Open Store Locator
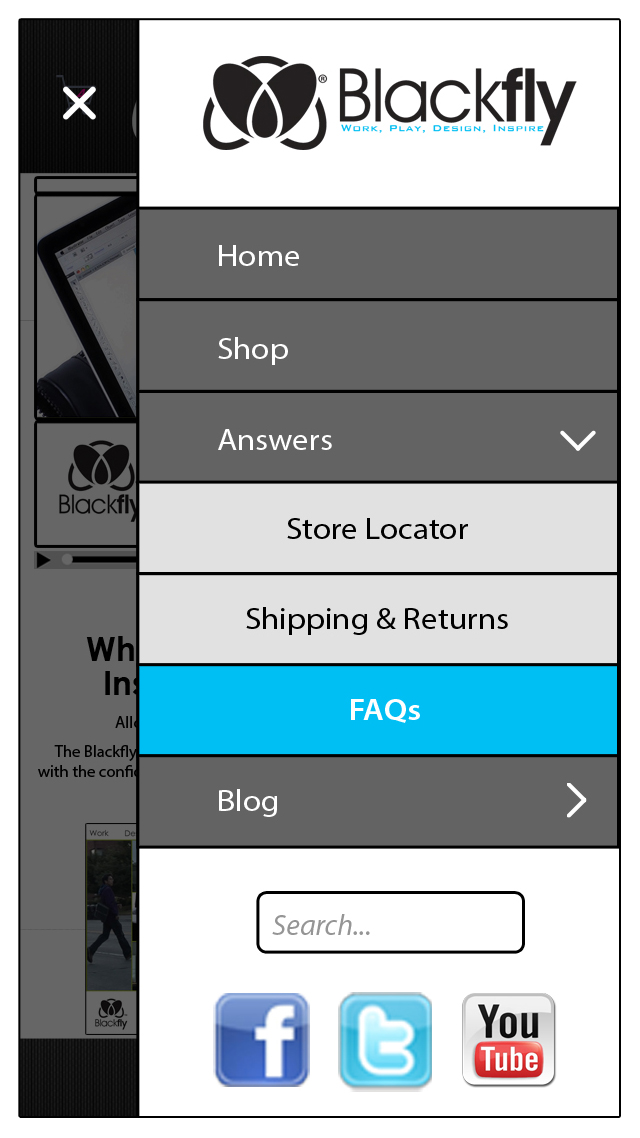Image resolution: width=640 pixels, height=1138 pixels. [x=377, y=529]
